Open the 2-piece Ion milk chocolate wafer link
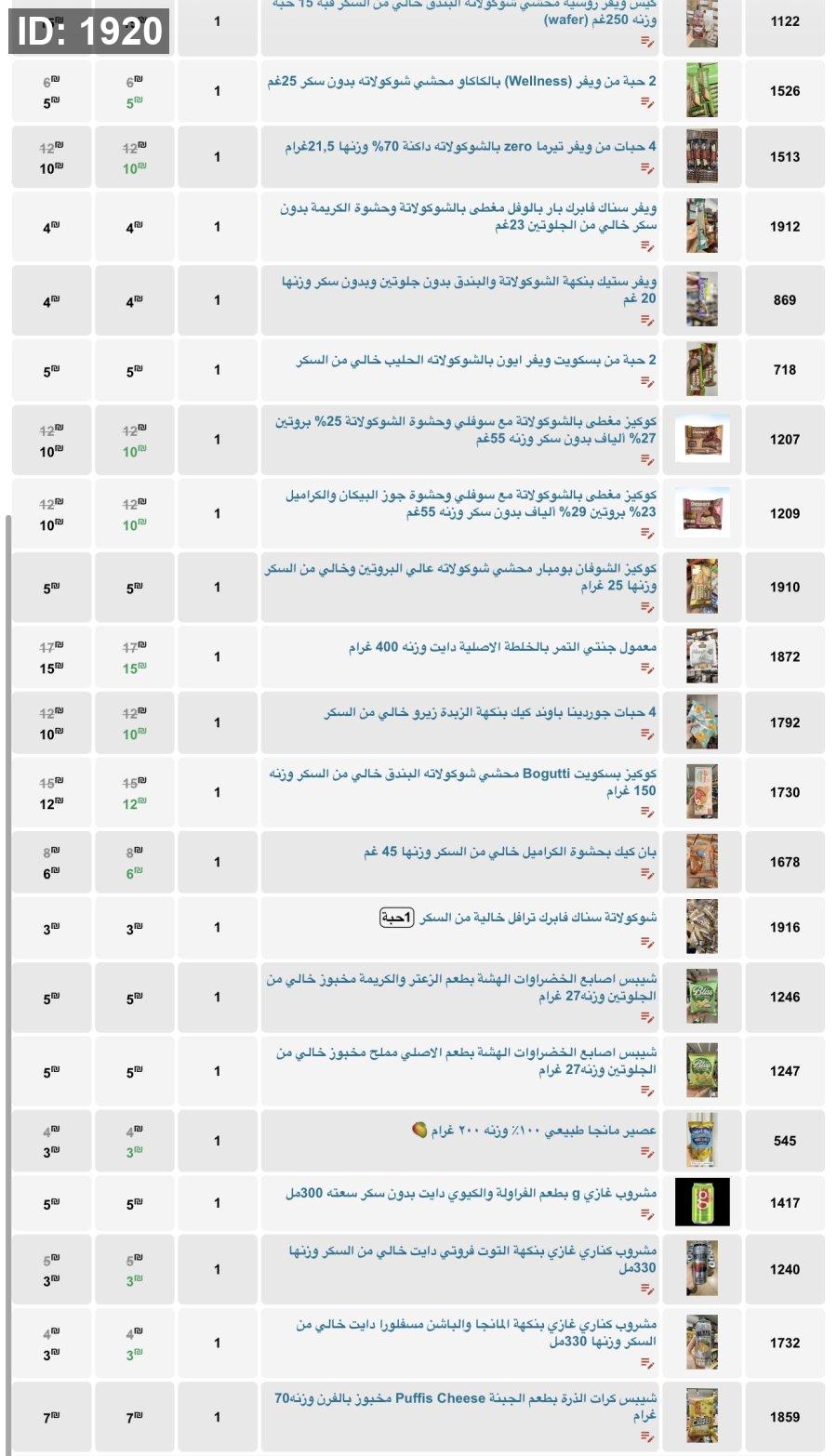 pos(476,361)
